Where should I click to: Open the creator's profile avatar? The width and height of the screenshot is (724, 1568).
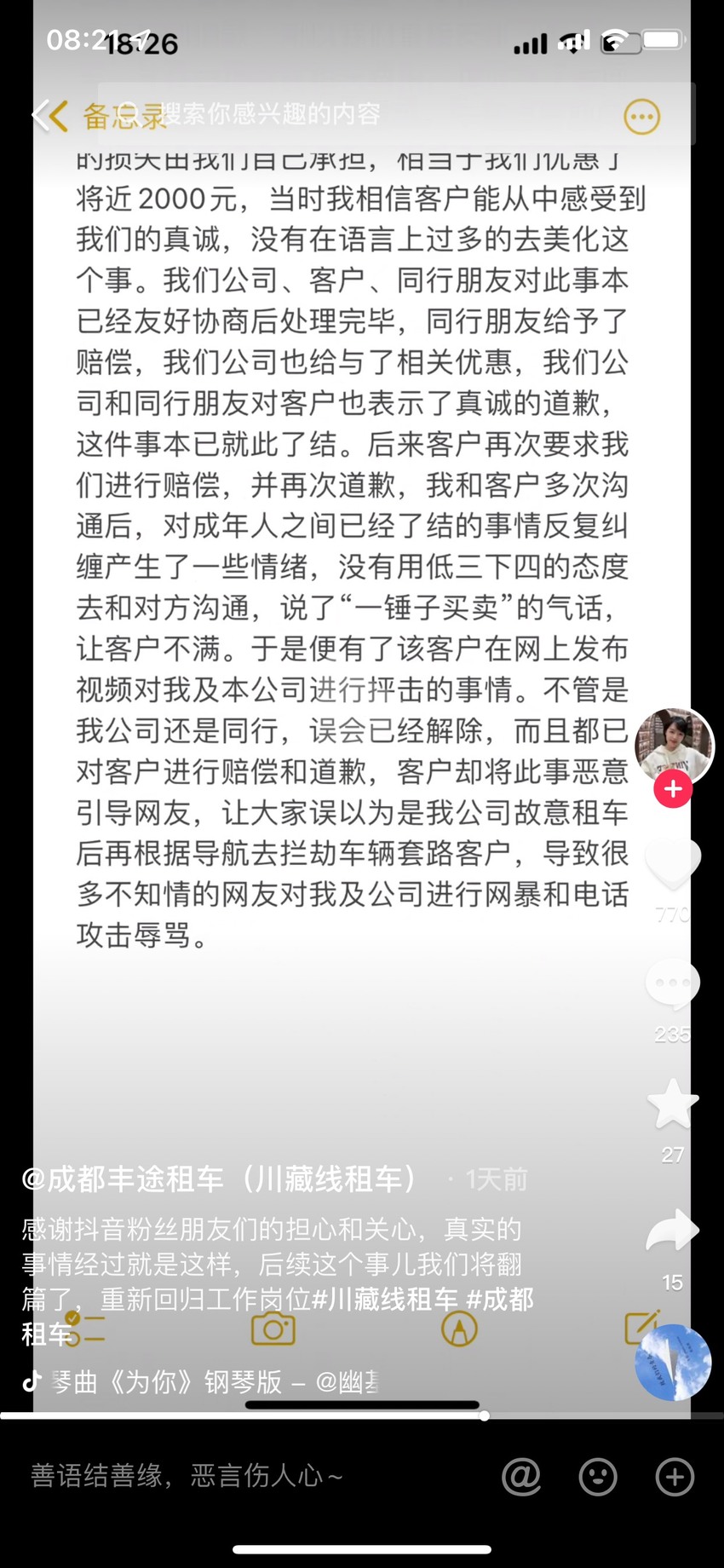coord(673,746)
